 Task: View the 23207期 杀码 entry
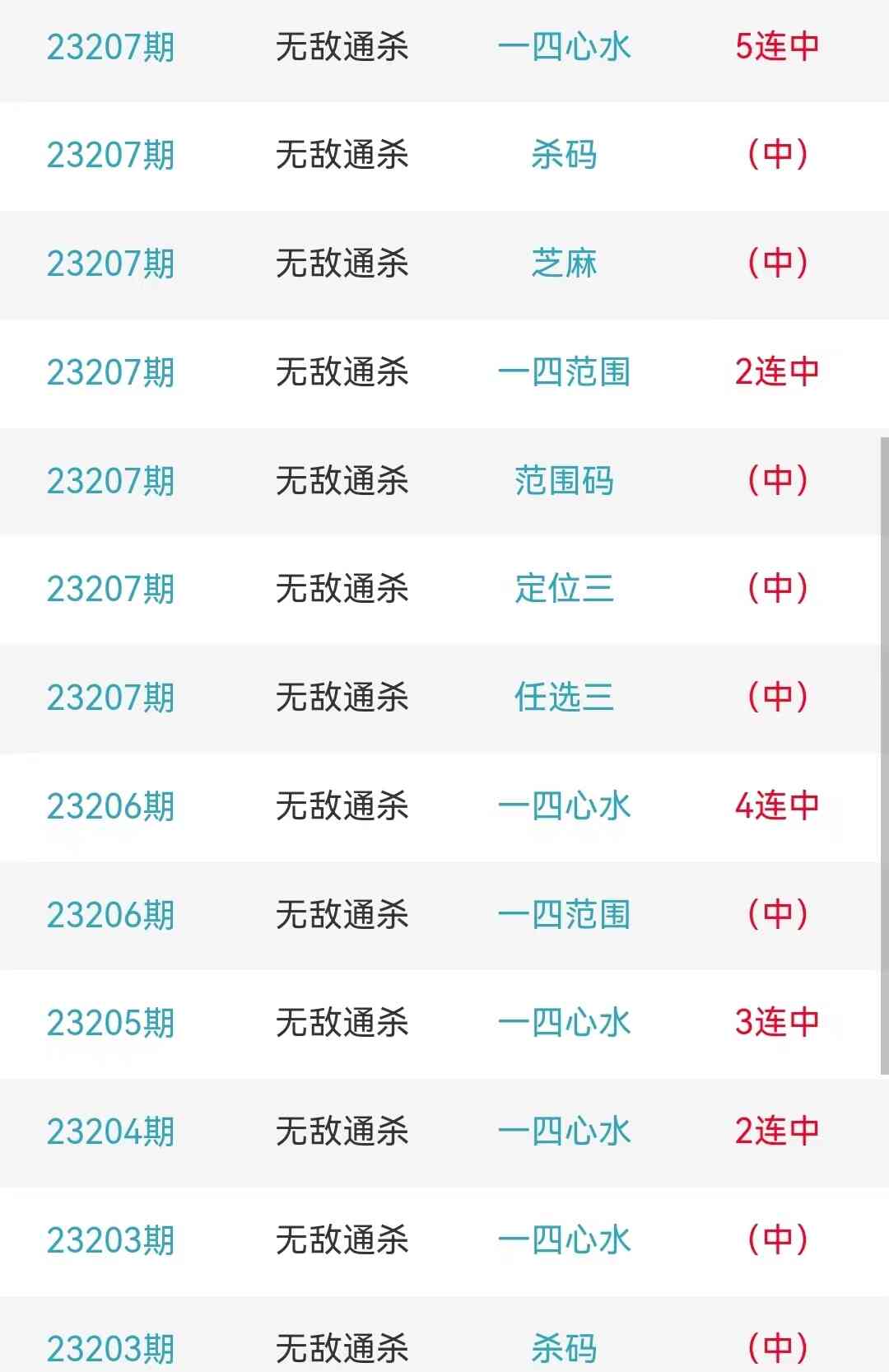pos(564,155)
